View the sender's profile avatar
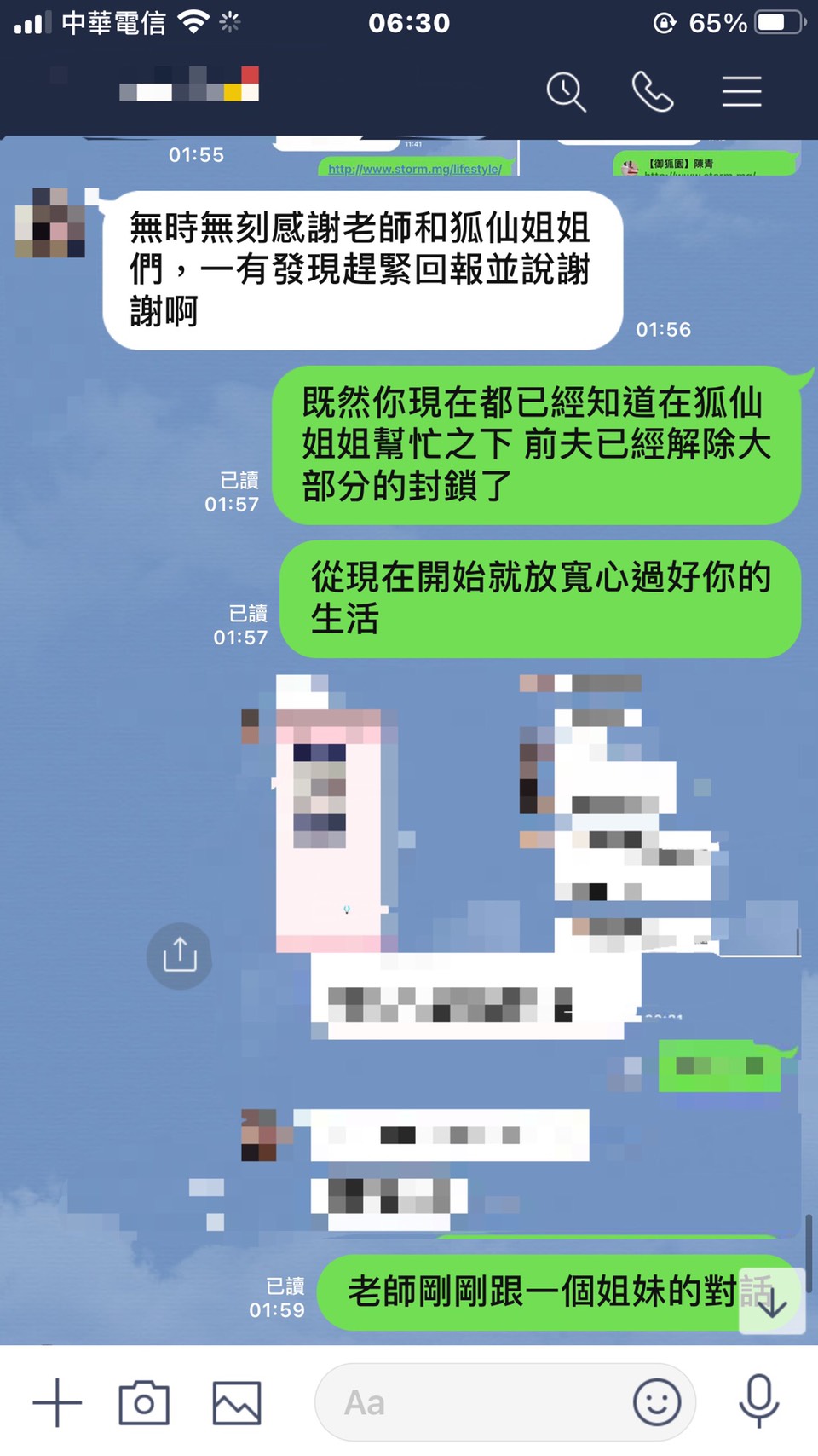 (50, 223)
